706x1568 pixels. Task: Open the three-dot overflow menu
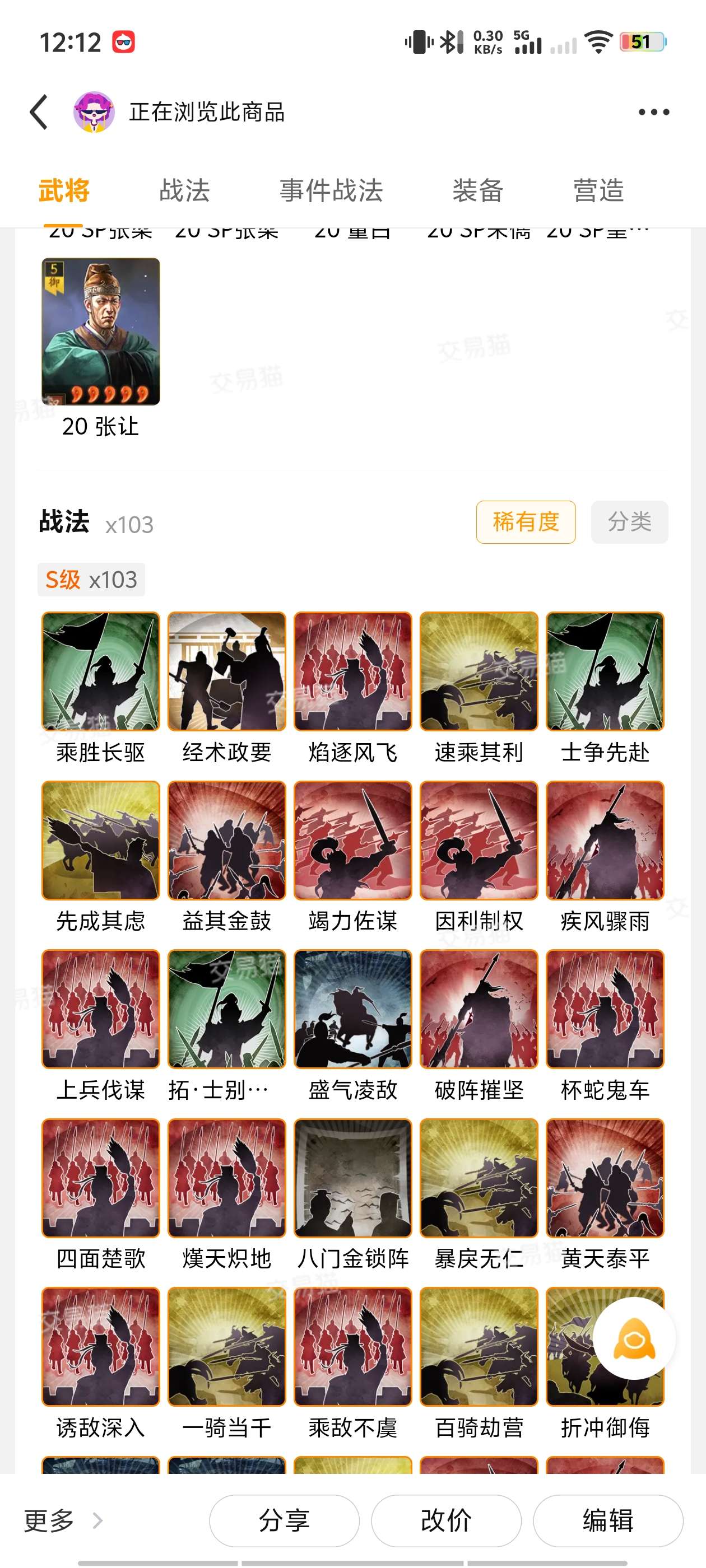pos(654,112)
